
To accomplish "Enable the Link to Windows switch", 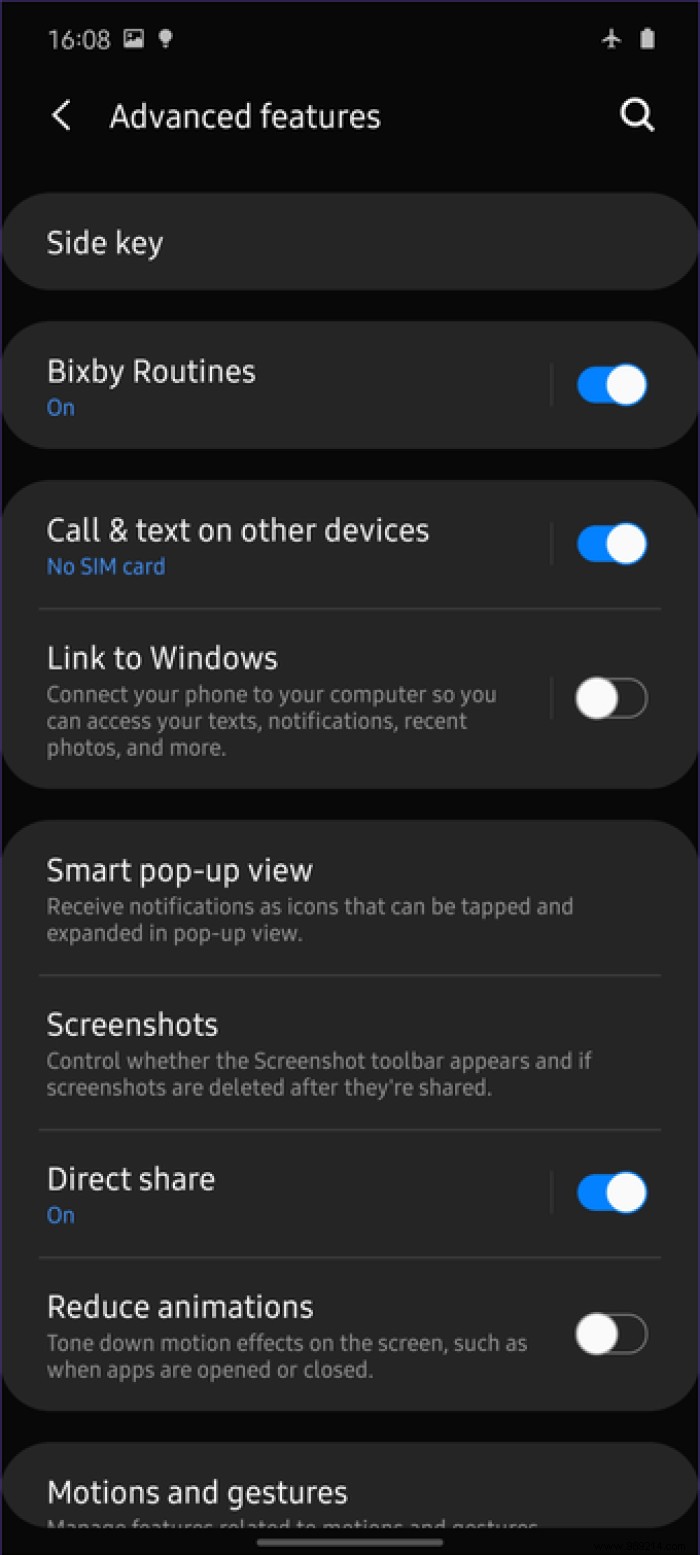I will [x=612, y=698].
